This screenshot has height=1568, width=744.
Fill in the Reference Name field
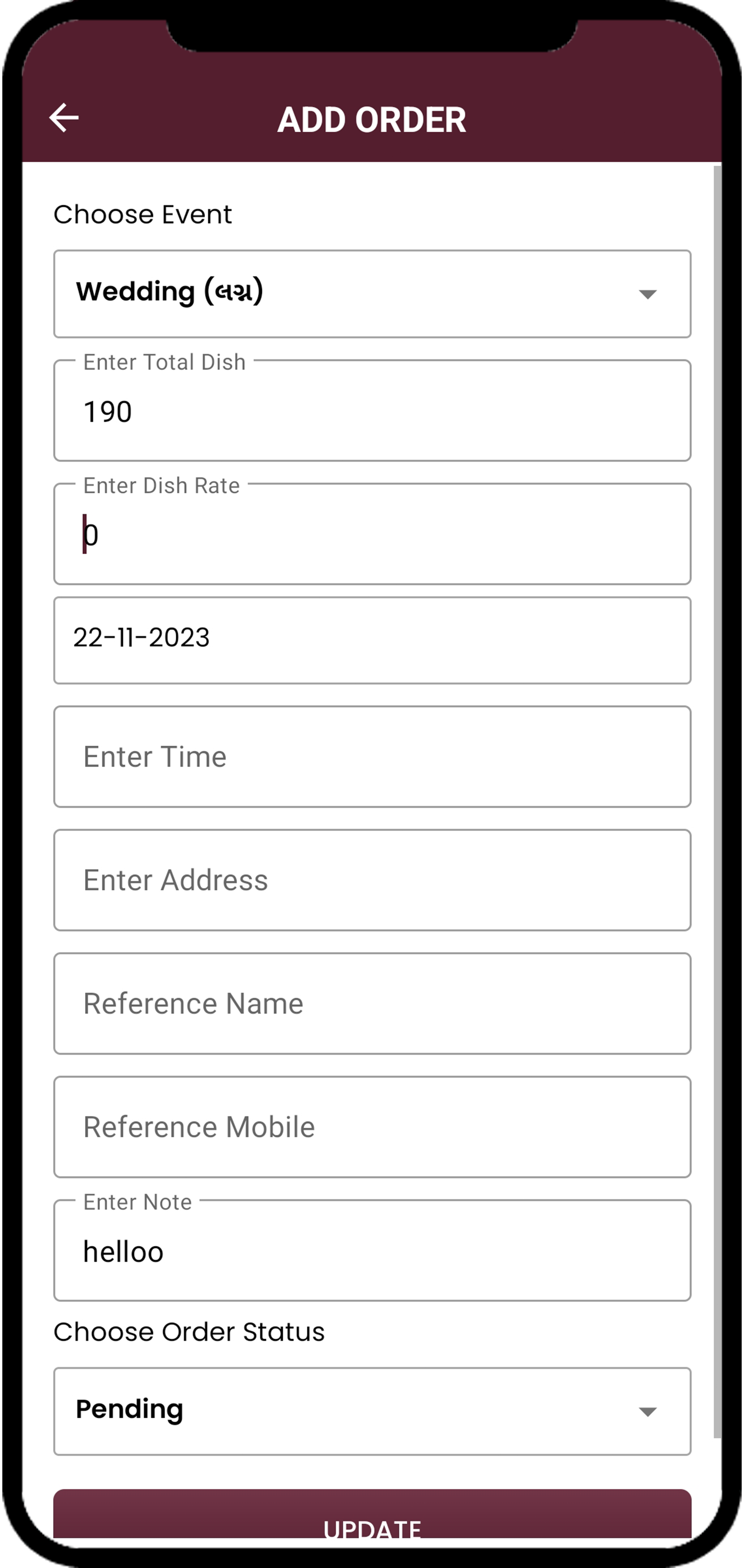pos(372,1004)
